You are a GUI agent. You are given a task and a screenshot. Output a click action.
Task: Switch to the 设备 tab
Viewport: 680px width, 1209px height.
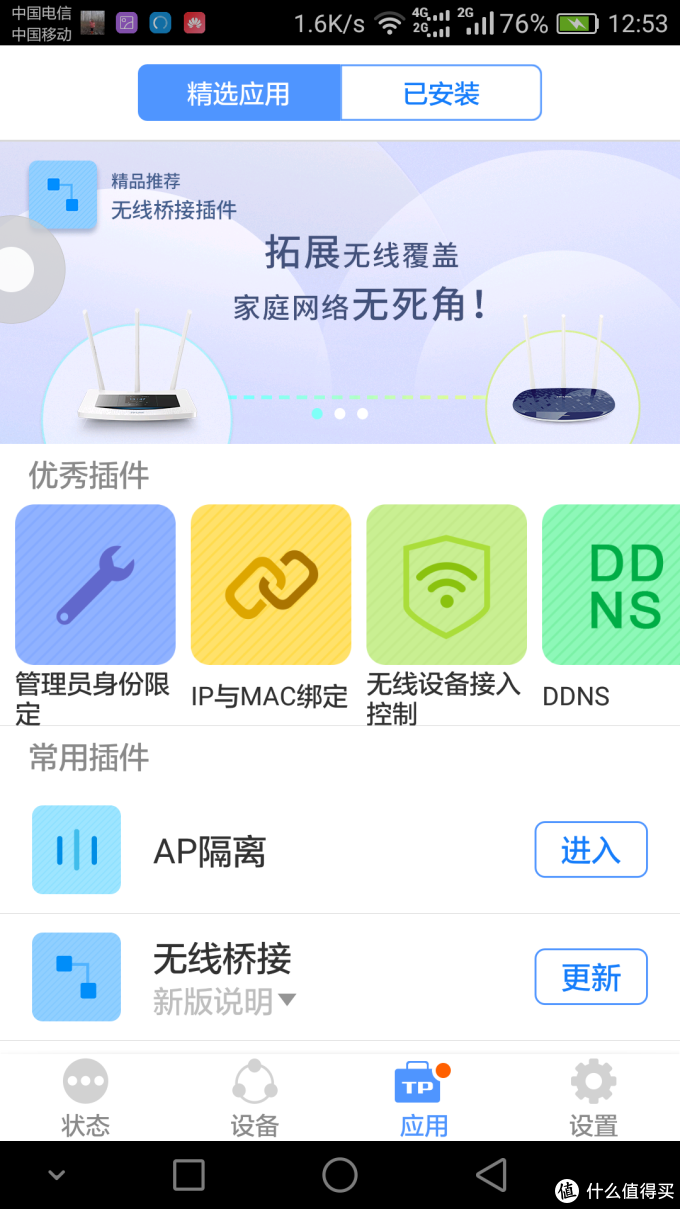click(254, 1097)
